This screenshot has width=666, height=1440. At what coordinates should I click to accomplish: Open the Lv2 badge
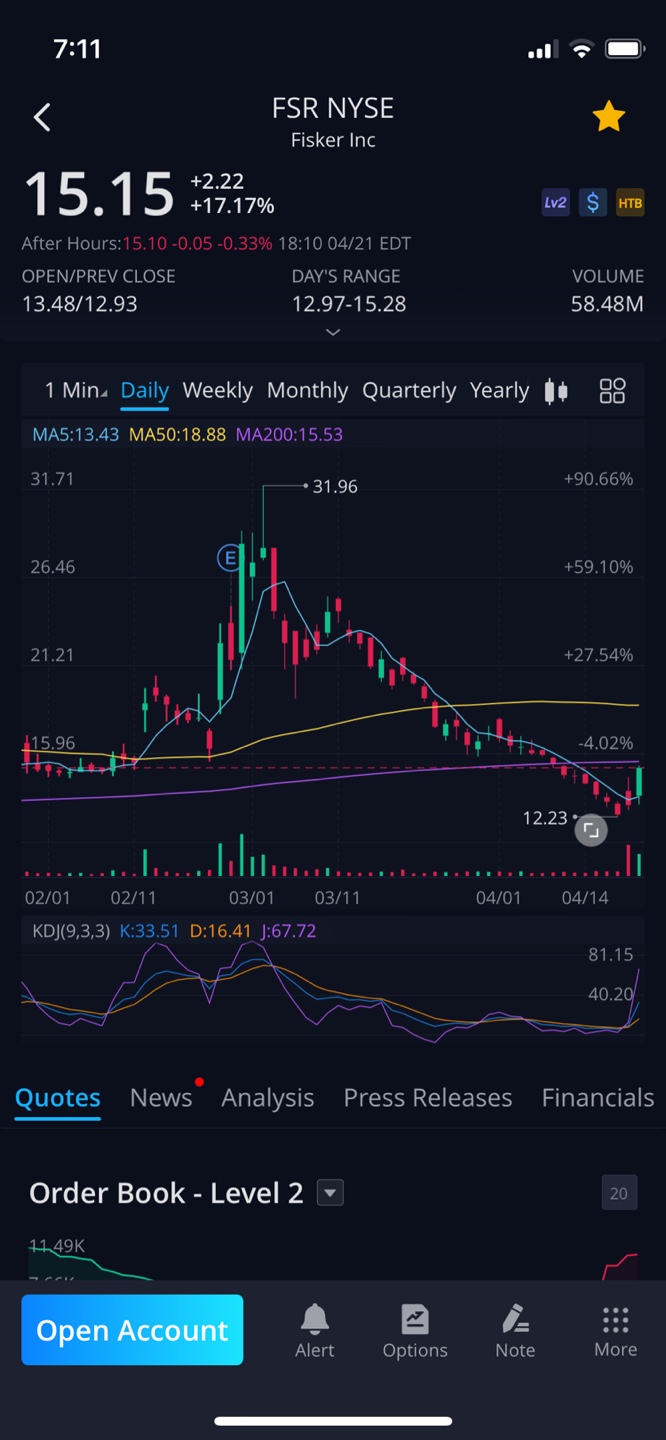pyautogui.click(x=555, y=203)
